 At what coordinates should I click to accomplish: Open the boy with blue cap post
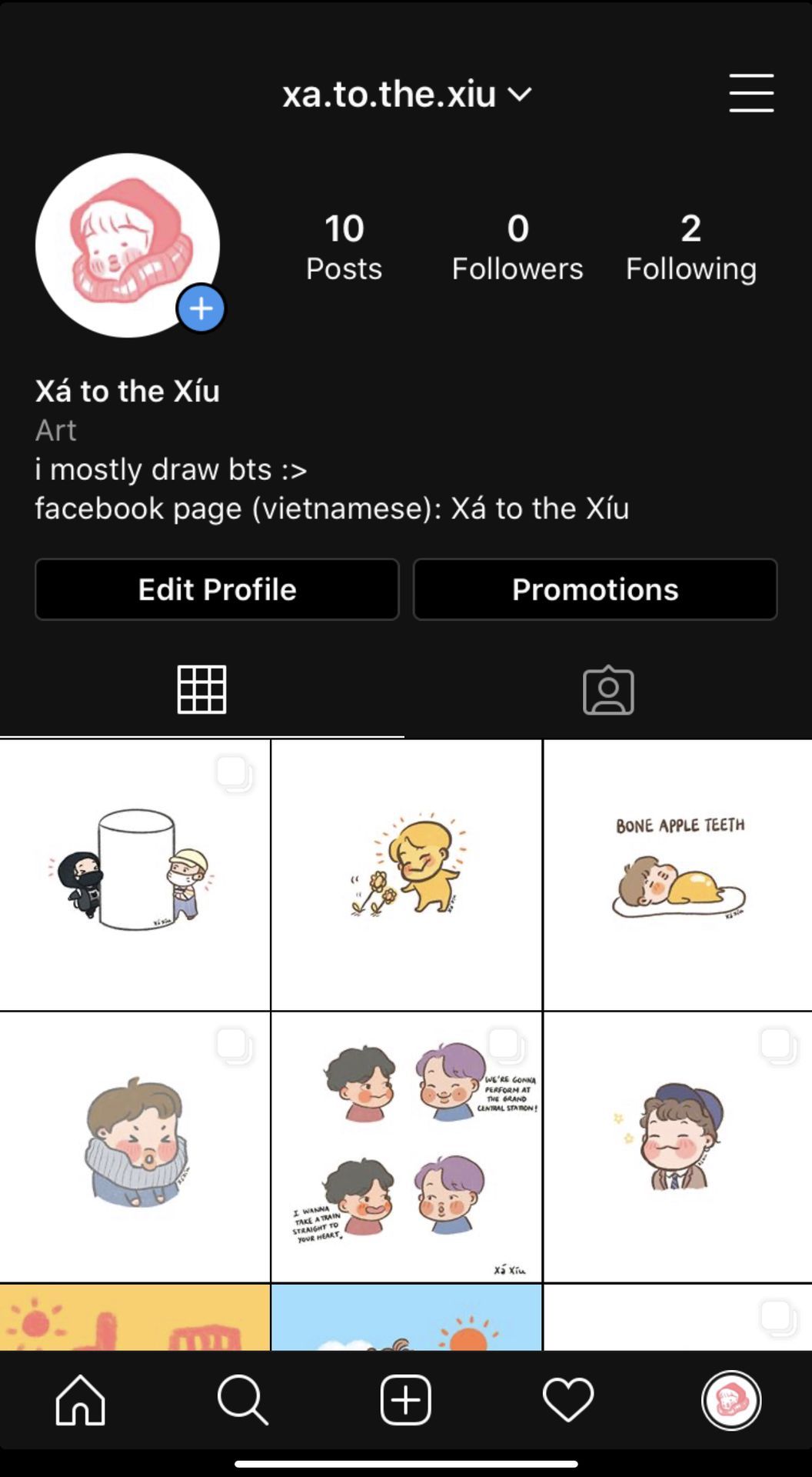click(x=678, y=1147)
